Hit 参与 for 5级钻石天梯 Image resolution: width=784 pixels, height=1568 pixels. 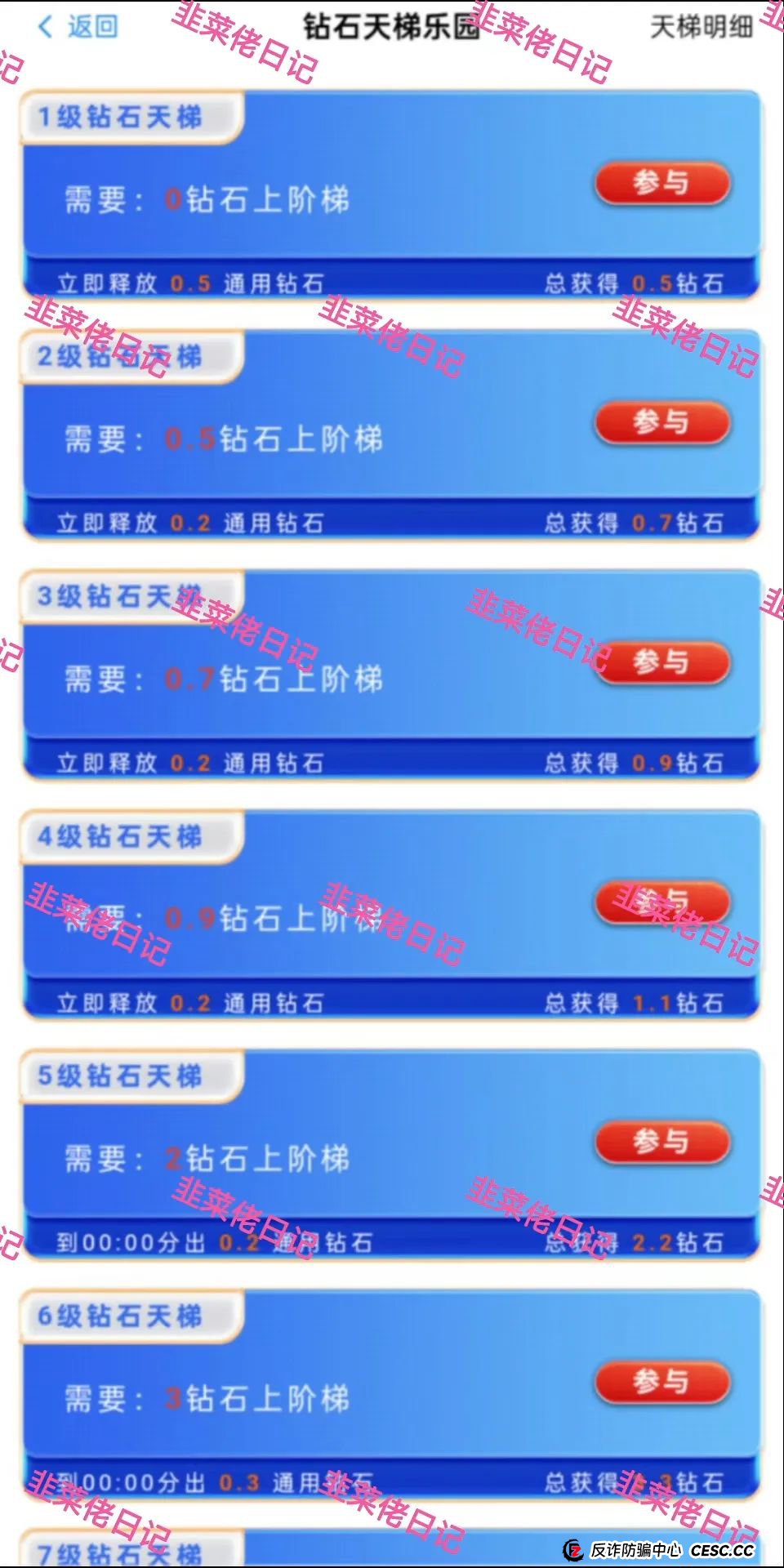click(x=661, y=1142)
